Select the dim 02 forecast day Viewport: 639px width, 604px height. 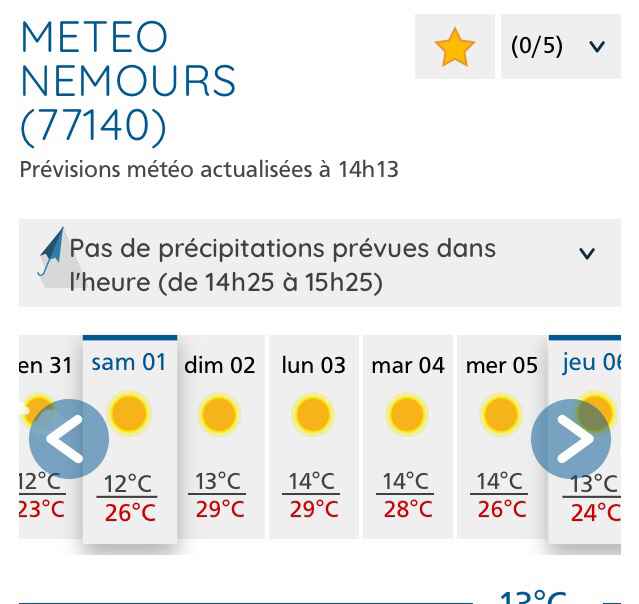(220, 440)
